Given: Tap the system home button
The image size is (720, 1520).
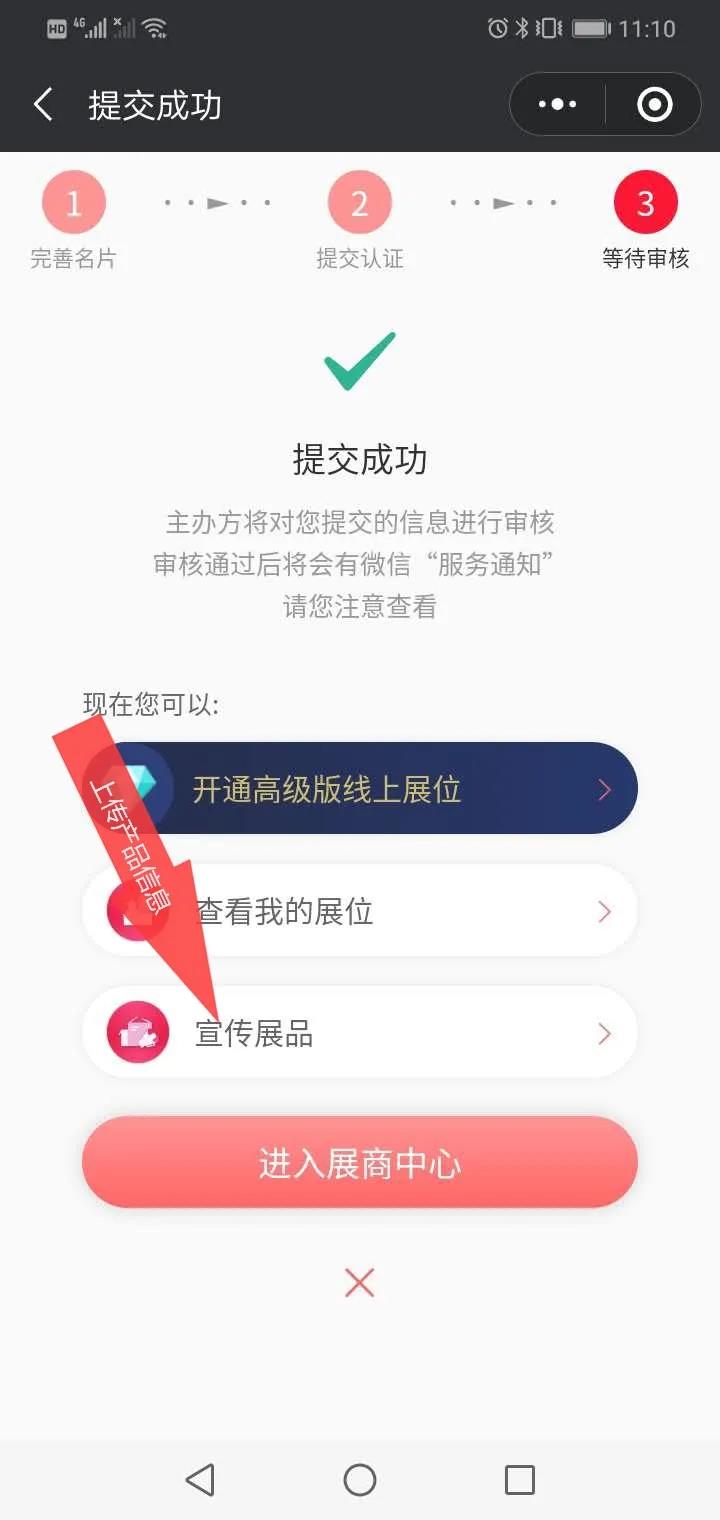Looking at the screenshot, I should pyautogui.click(x=360, y=1479).
